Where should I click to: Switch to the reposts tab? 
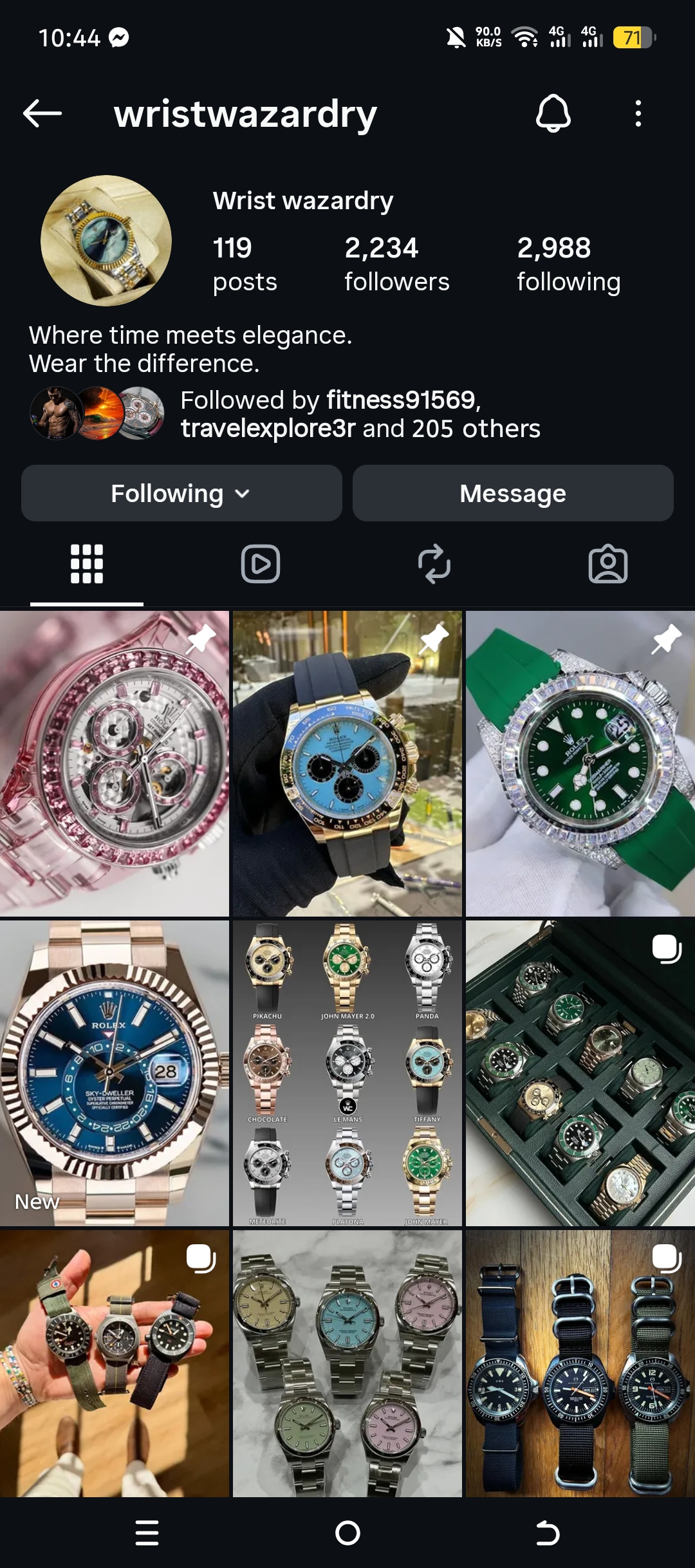(434, 565)
